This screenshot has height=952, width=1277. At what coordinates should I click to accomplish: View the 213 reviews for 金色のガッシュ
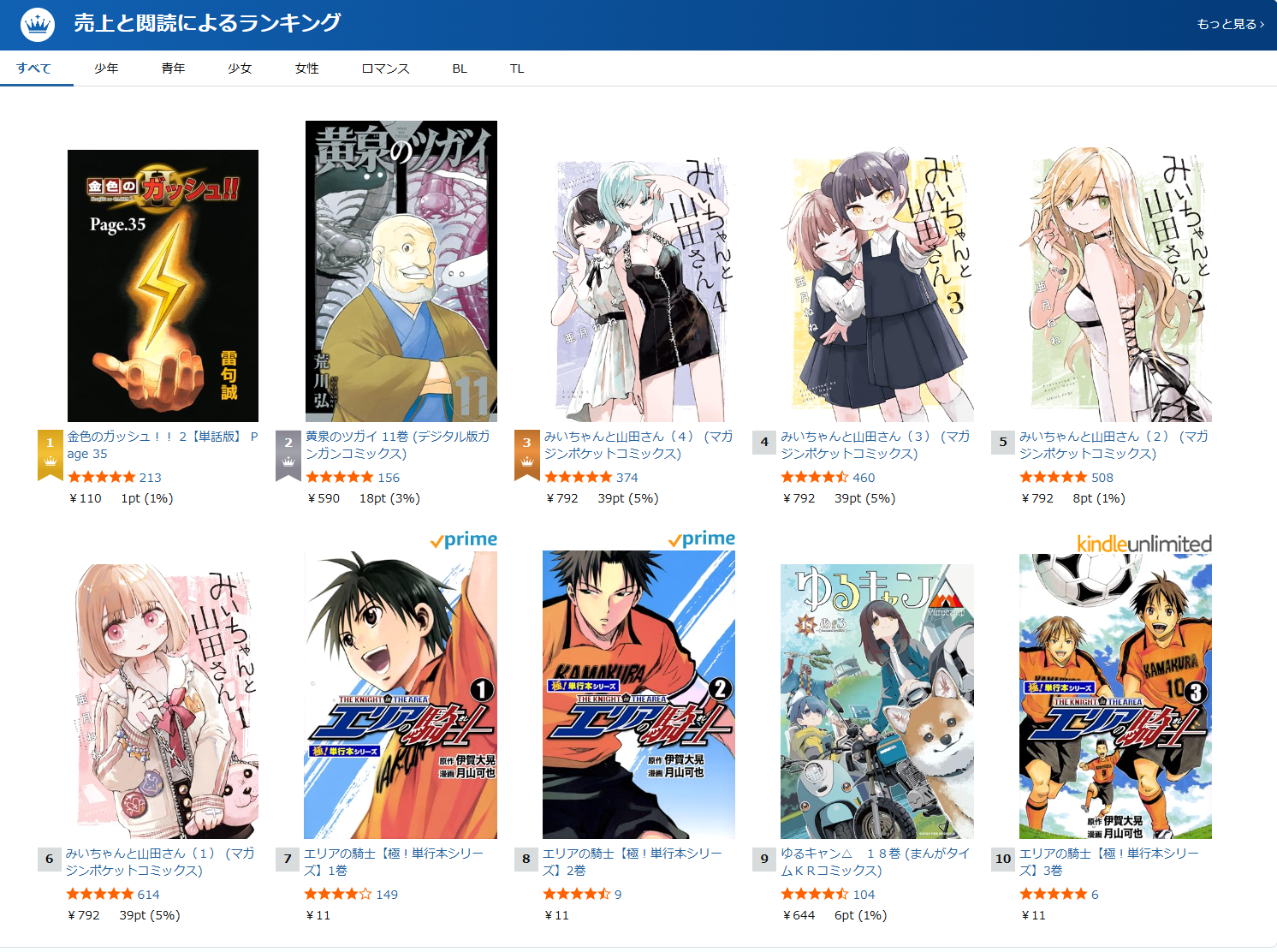tap(150, 478)
